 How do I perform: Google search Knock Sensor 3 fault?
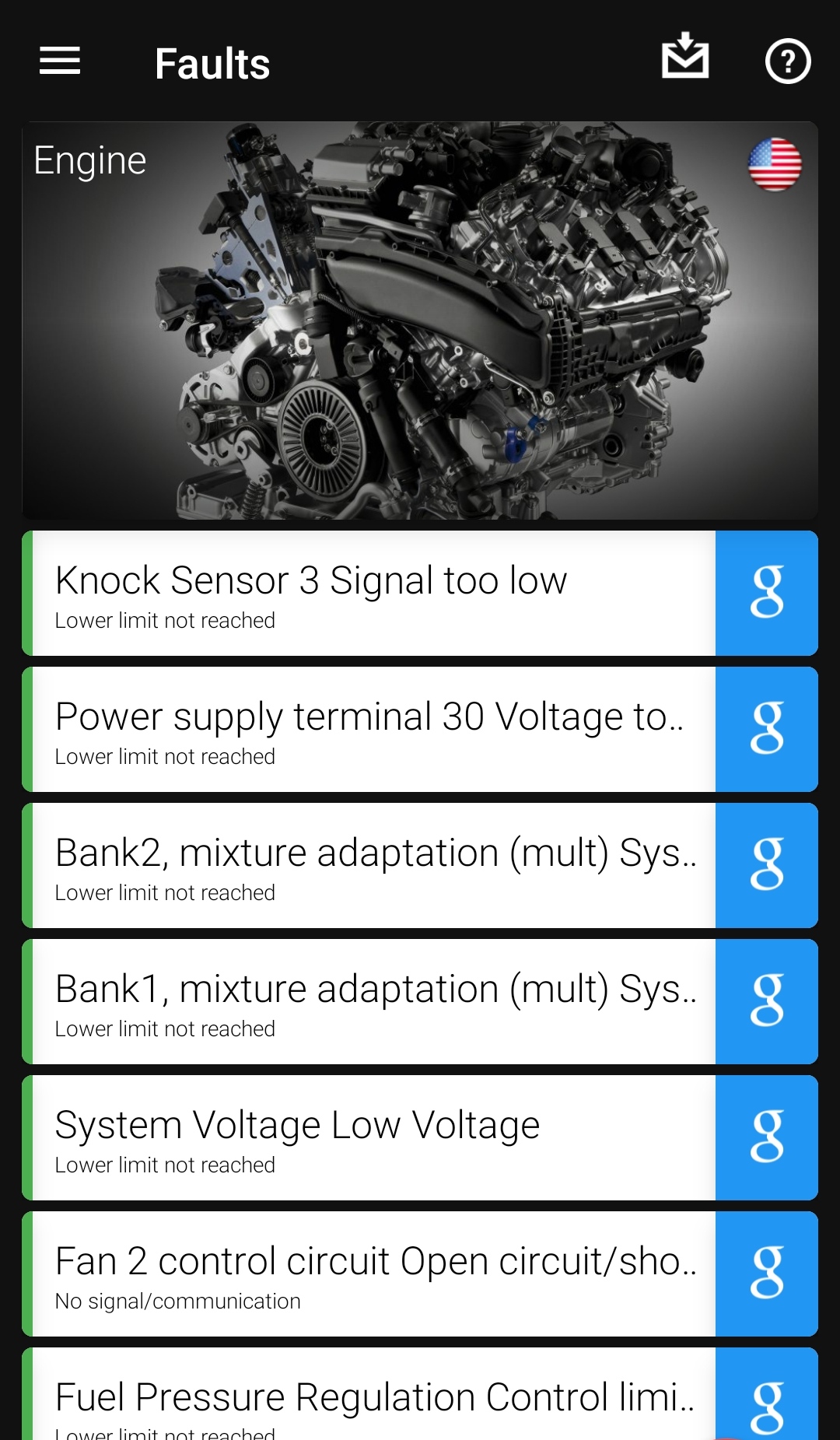pos(767,594)
